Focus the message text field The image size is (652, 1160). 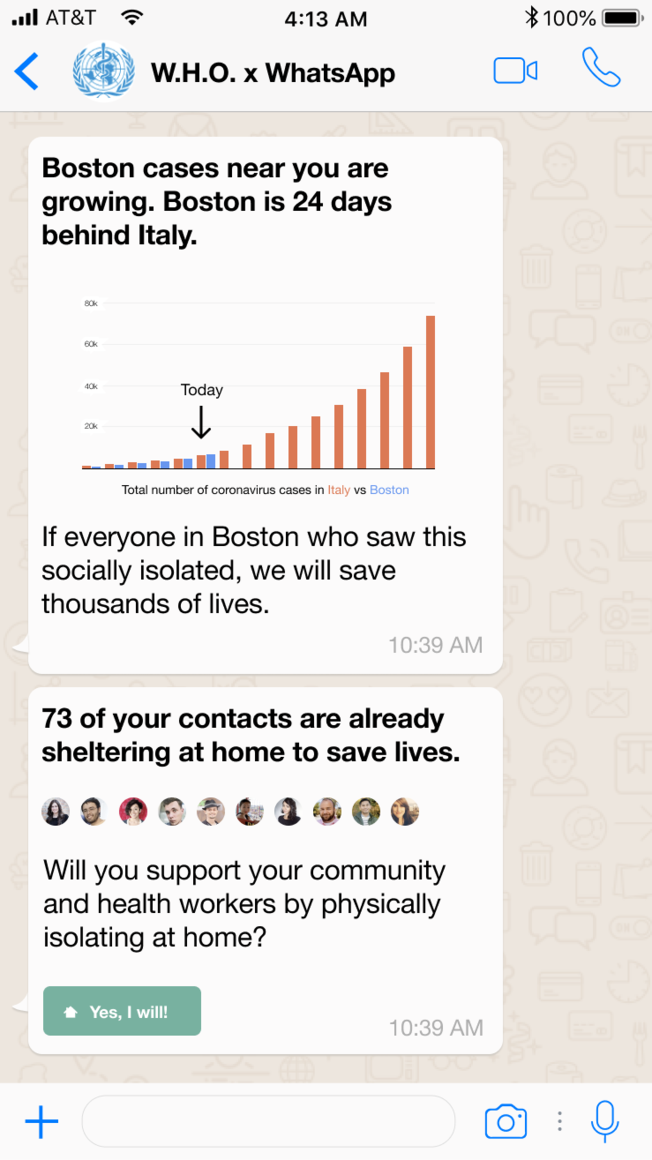coord(268,1122)
